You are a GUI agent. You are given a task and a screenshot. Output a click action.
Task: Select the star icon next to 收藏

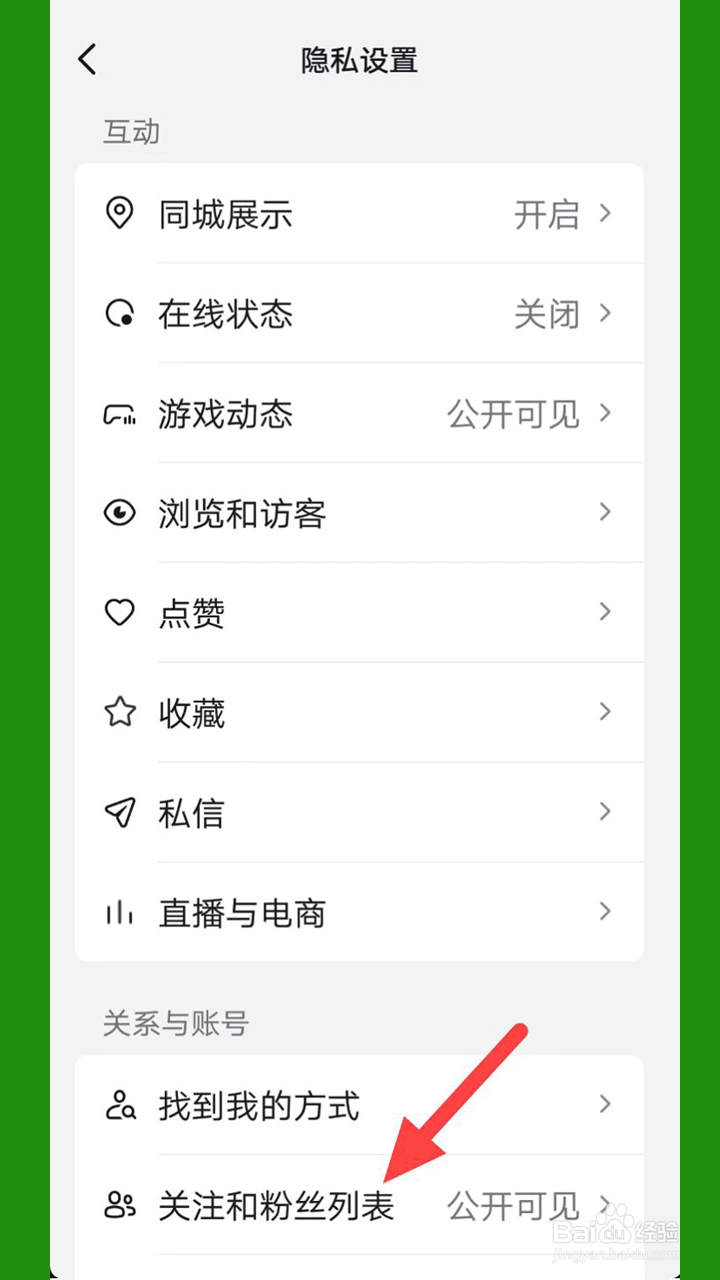[x=120, y=712]
